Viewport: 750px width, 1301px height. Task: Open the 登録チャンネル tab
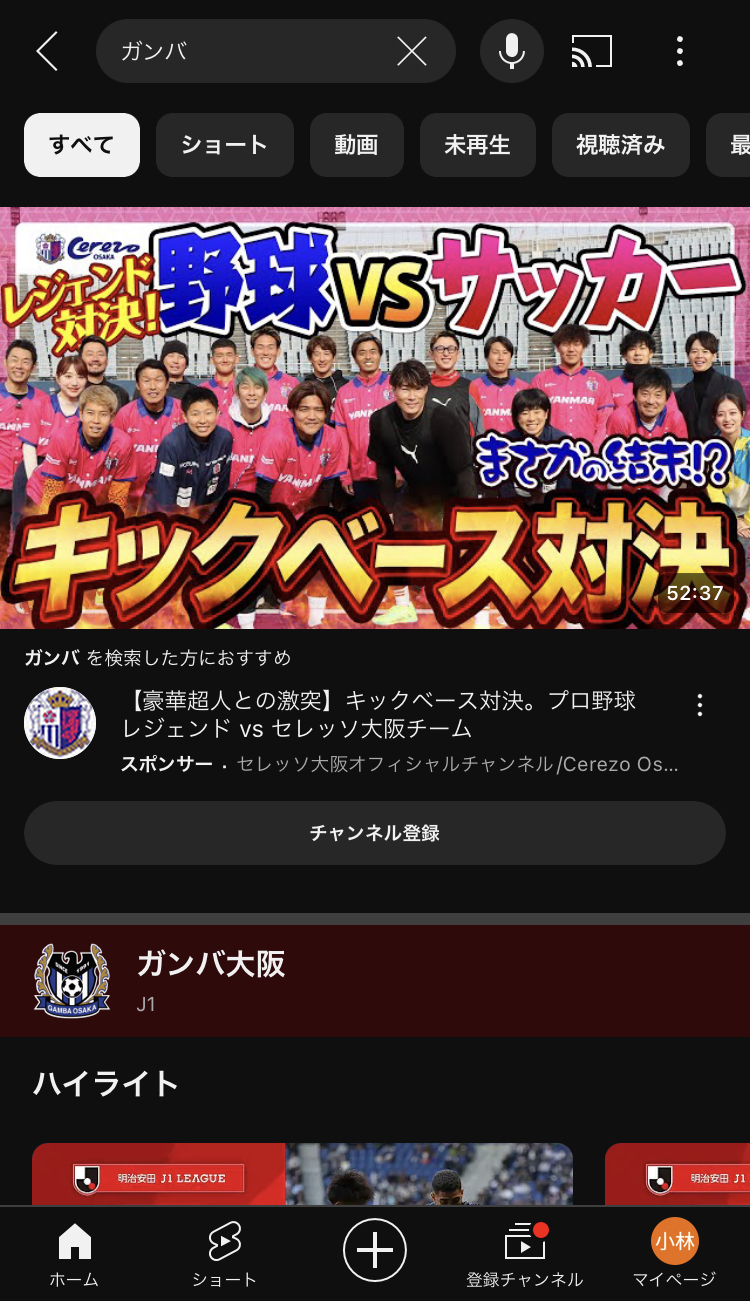525,1254
